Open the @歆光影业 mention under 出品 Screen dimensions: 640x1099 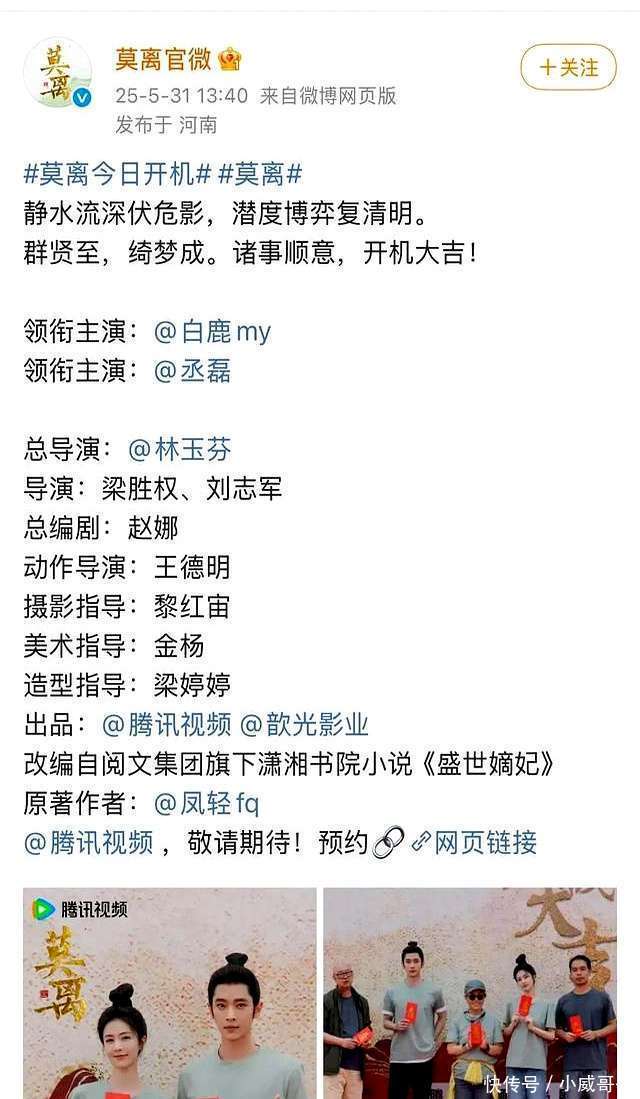click(304, 725)
